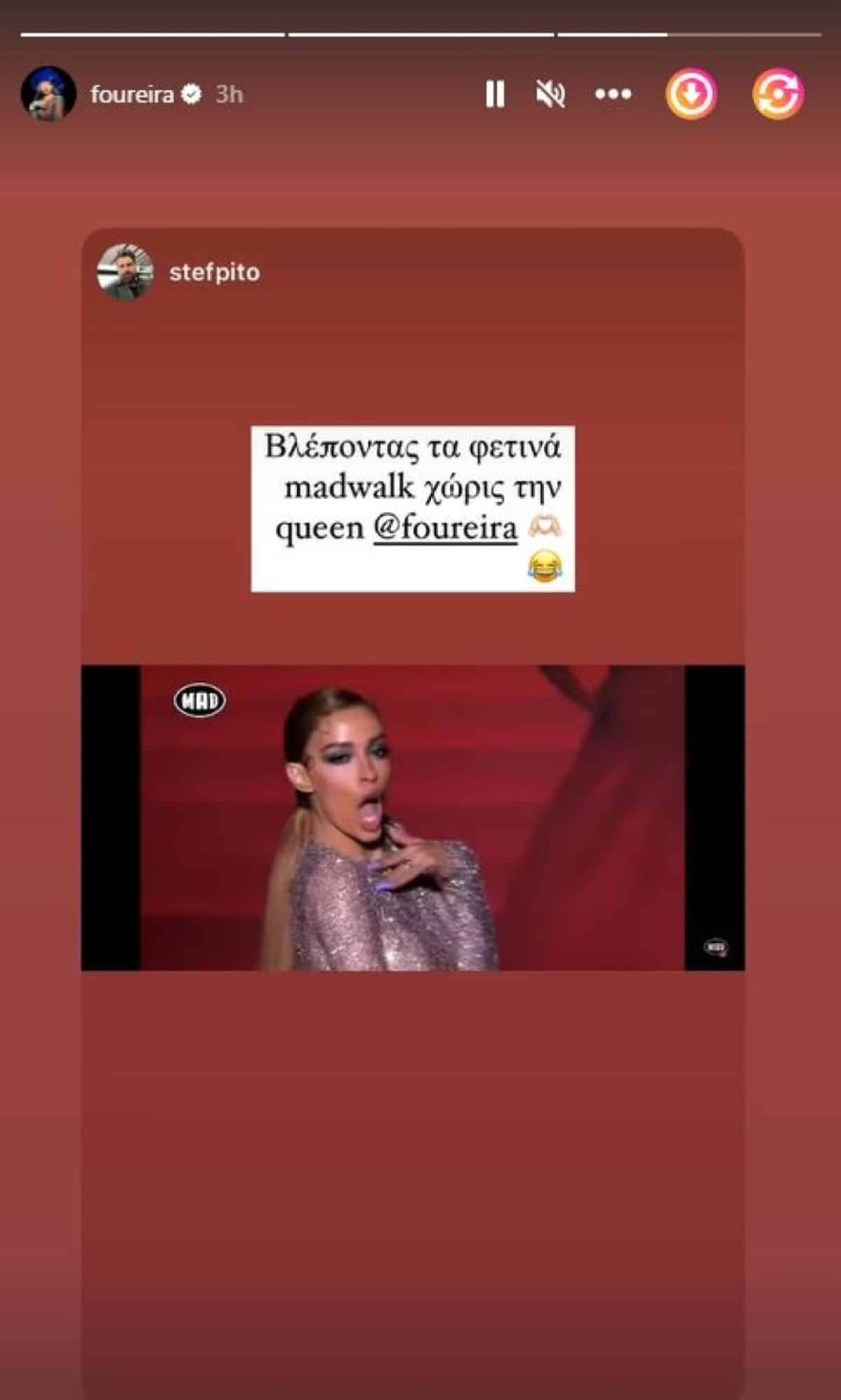The width and height of the screenshot is (841, 1400).
Task: Unmute the story sound
Action: pyautogui.click(x=550, y=94)
